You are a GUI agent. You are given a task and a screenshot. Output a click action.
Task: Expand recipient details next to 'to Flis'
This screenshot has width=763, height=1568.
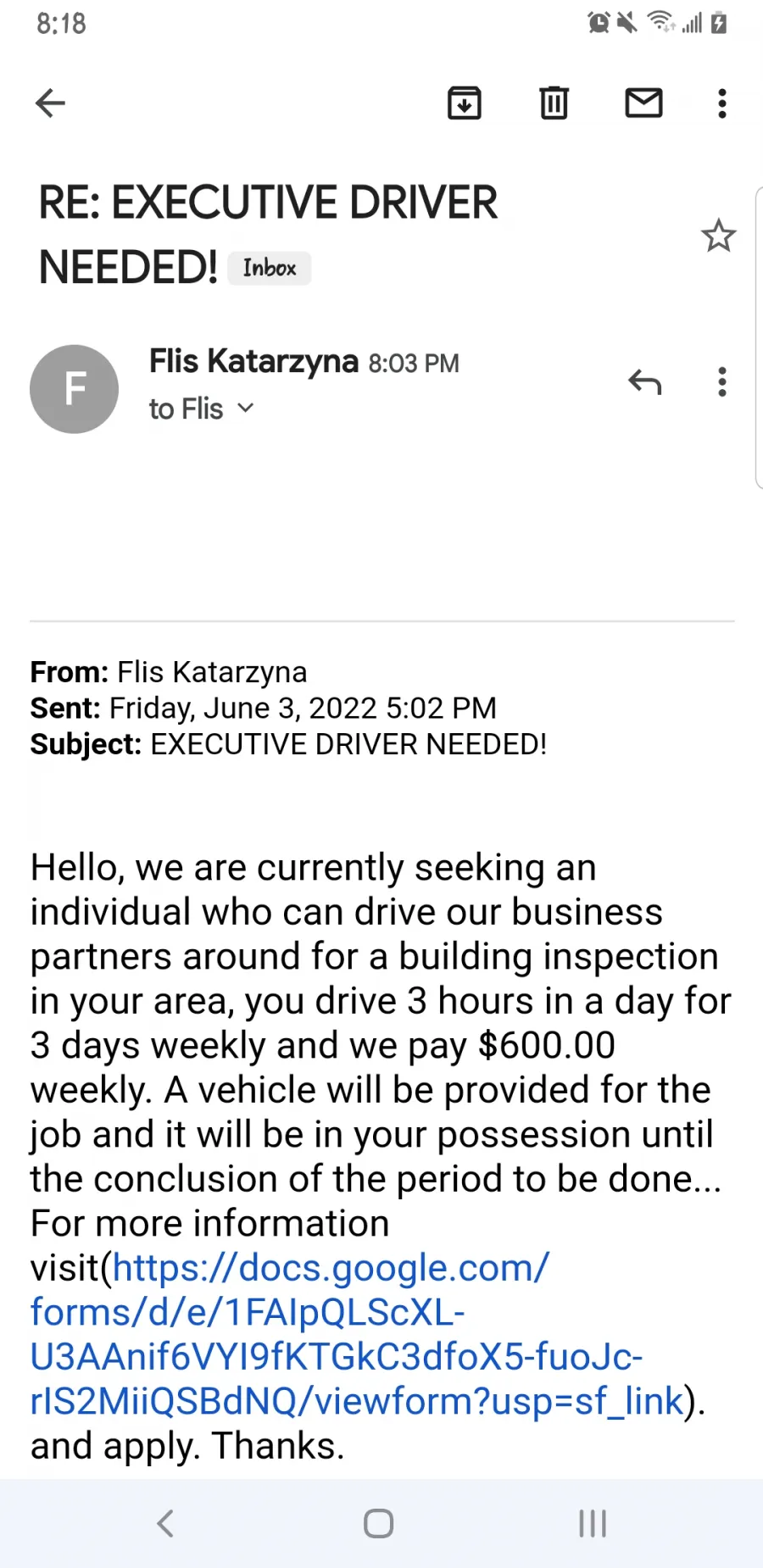[x=246, y=409]
